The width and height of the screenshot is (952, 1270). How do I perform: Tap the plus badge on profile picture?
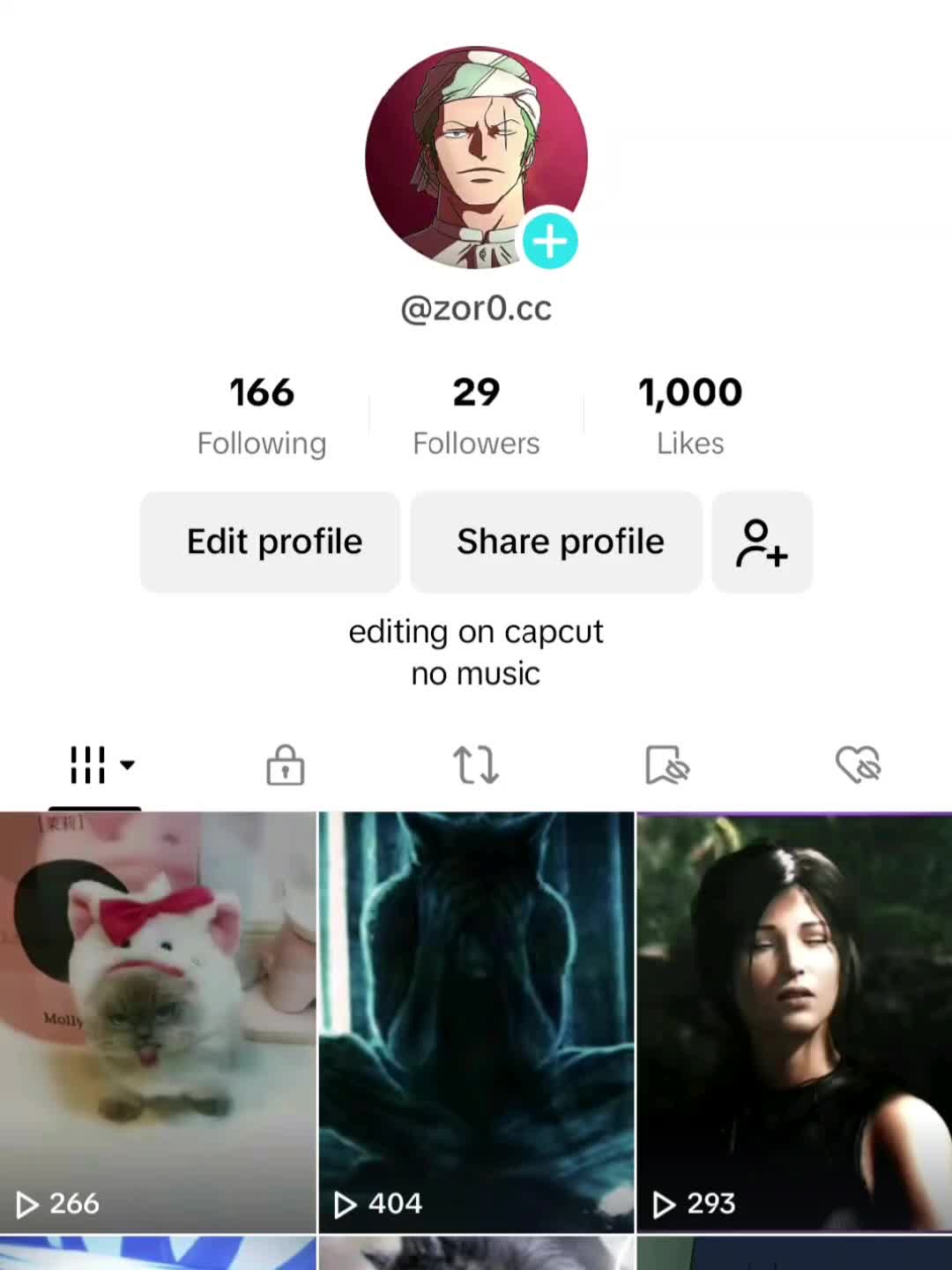tap(550, 241)
